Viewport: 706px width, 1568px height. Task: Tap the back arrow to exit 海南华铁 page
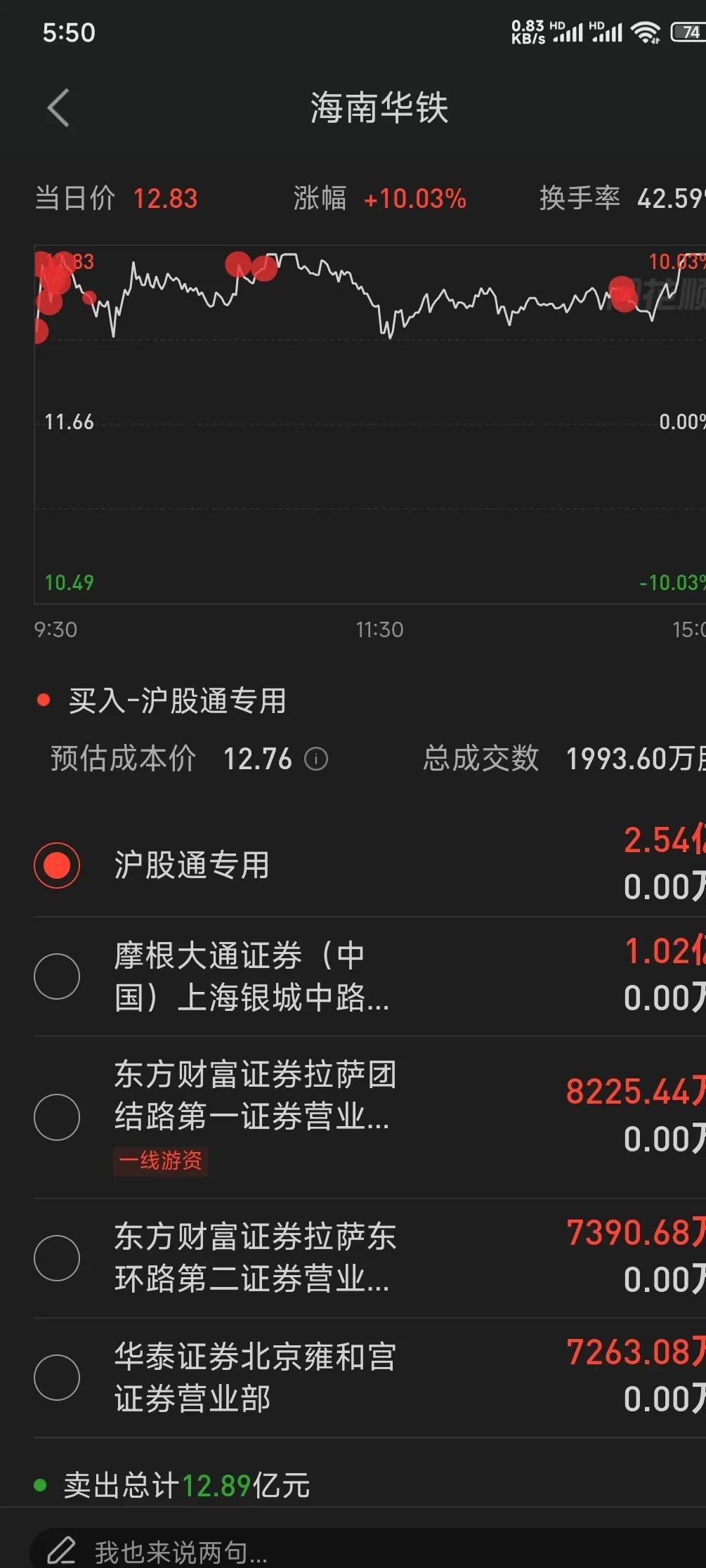[x=59, y=107]
